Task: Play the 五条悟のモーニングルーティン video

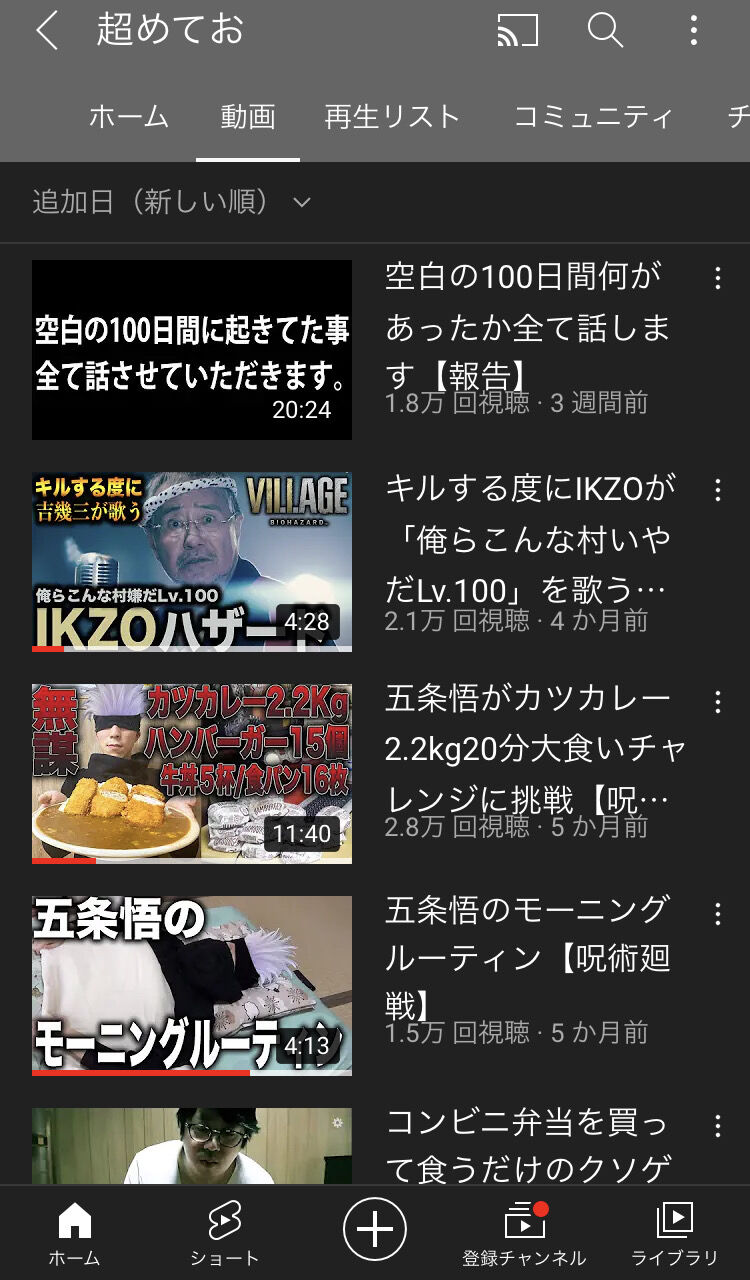Action: [192, 983]
